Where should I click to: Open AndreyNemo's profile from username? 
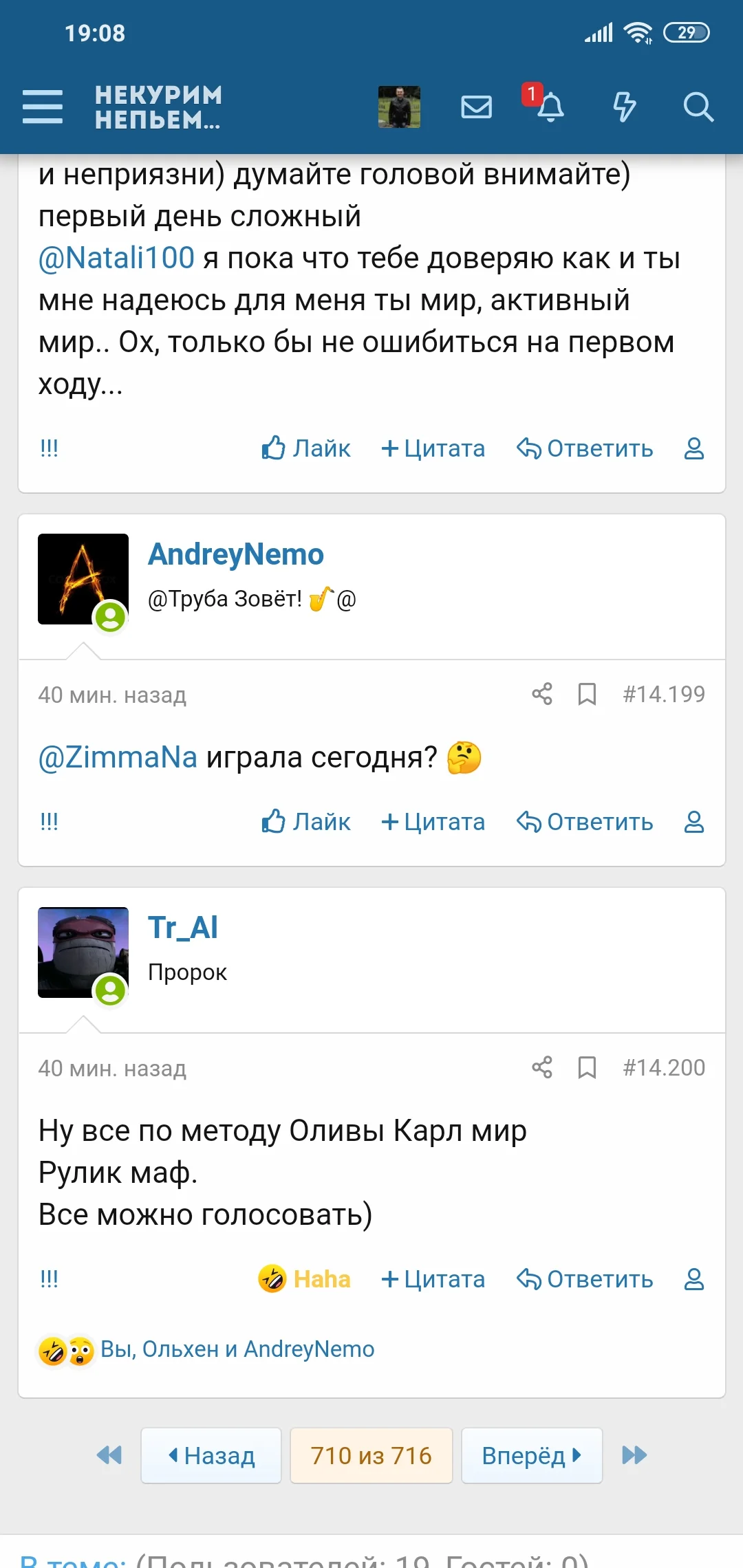(236, 554)
